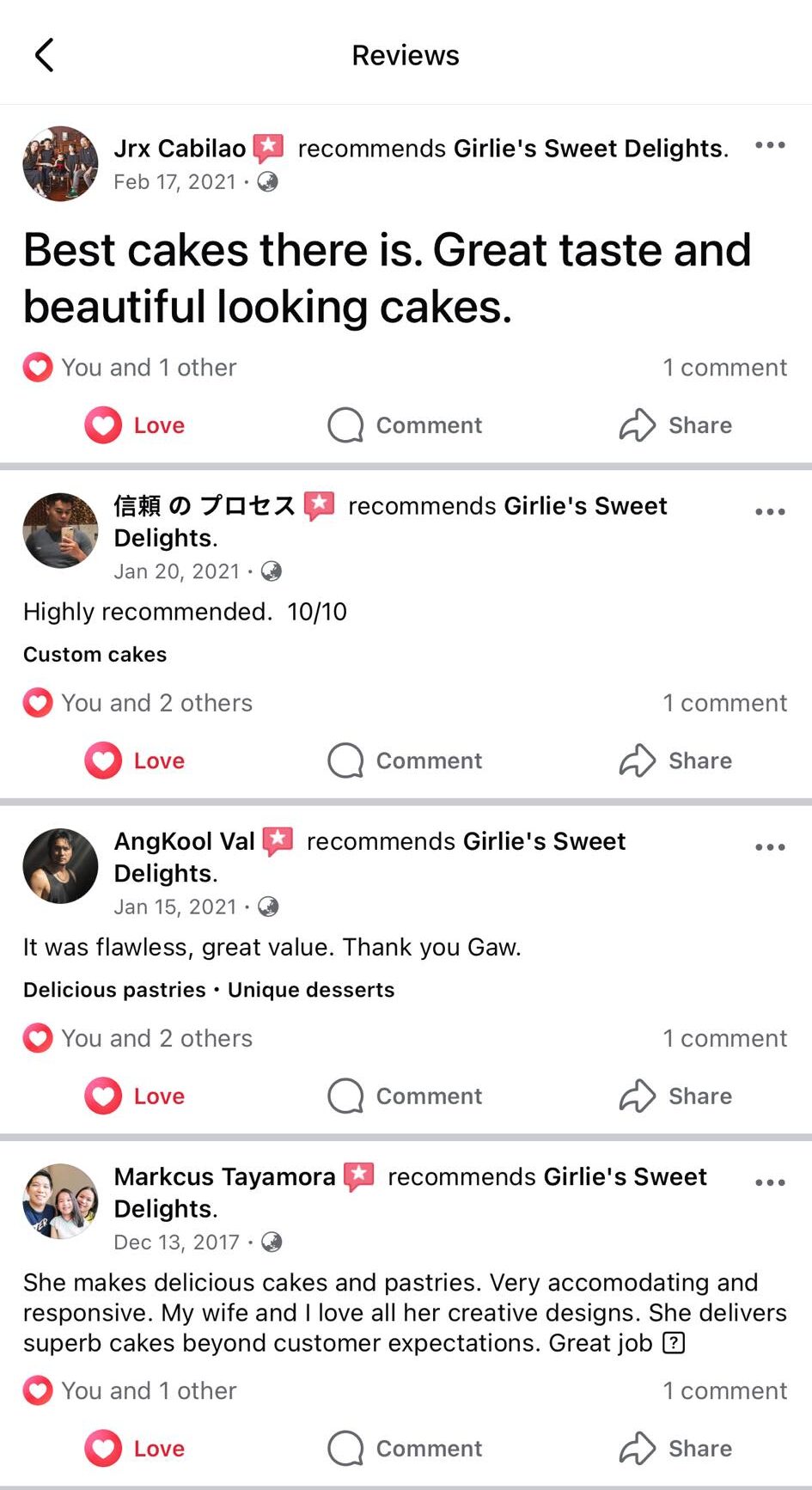Tap Love on Markcus Tayamora's review

click(135, 1448)
